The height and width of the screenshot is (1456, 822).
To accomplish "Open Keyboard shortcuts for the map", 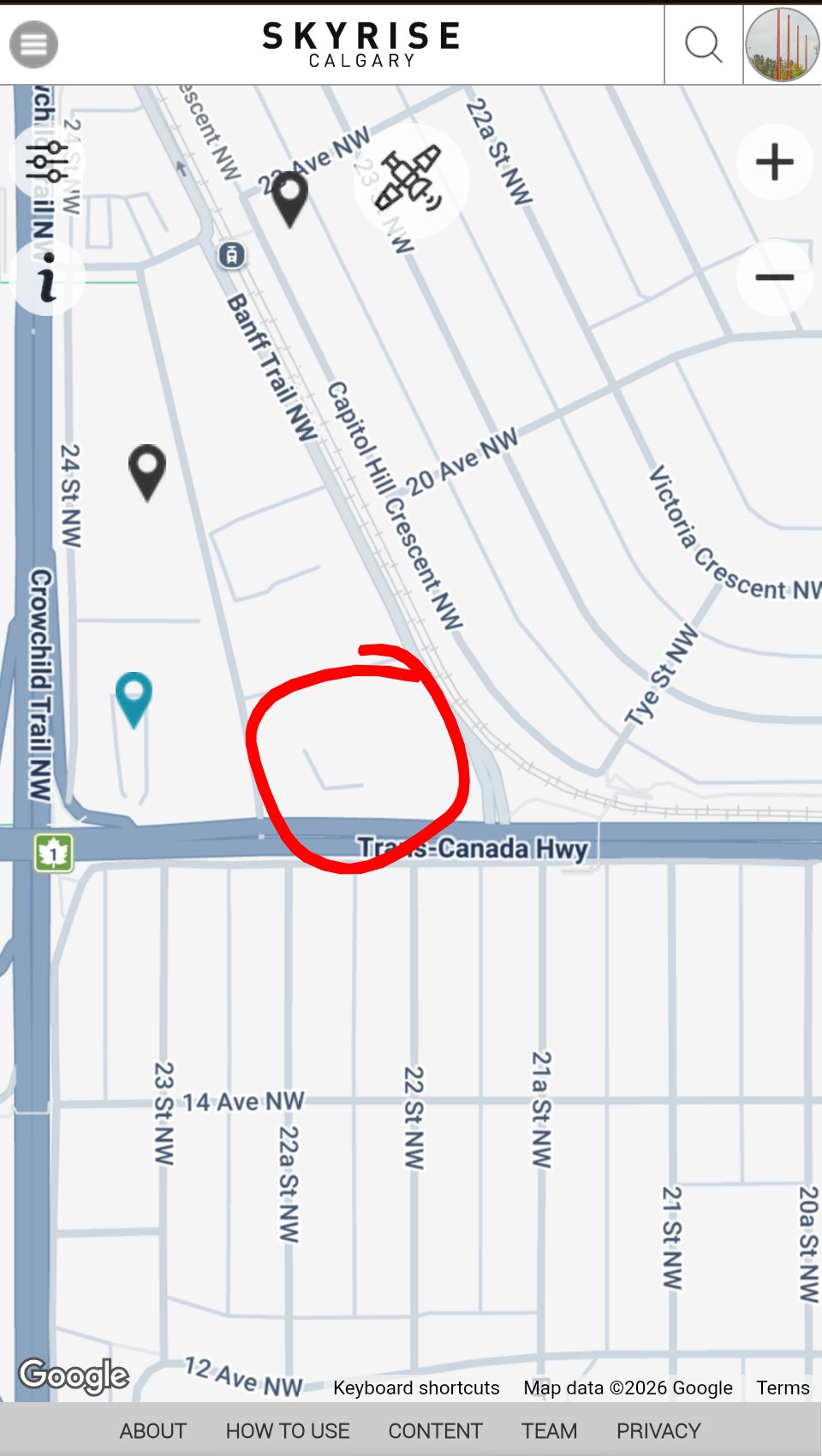I will coord(416,1388).
